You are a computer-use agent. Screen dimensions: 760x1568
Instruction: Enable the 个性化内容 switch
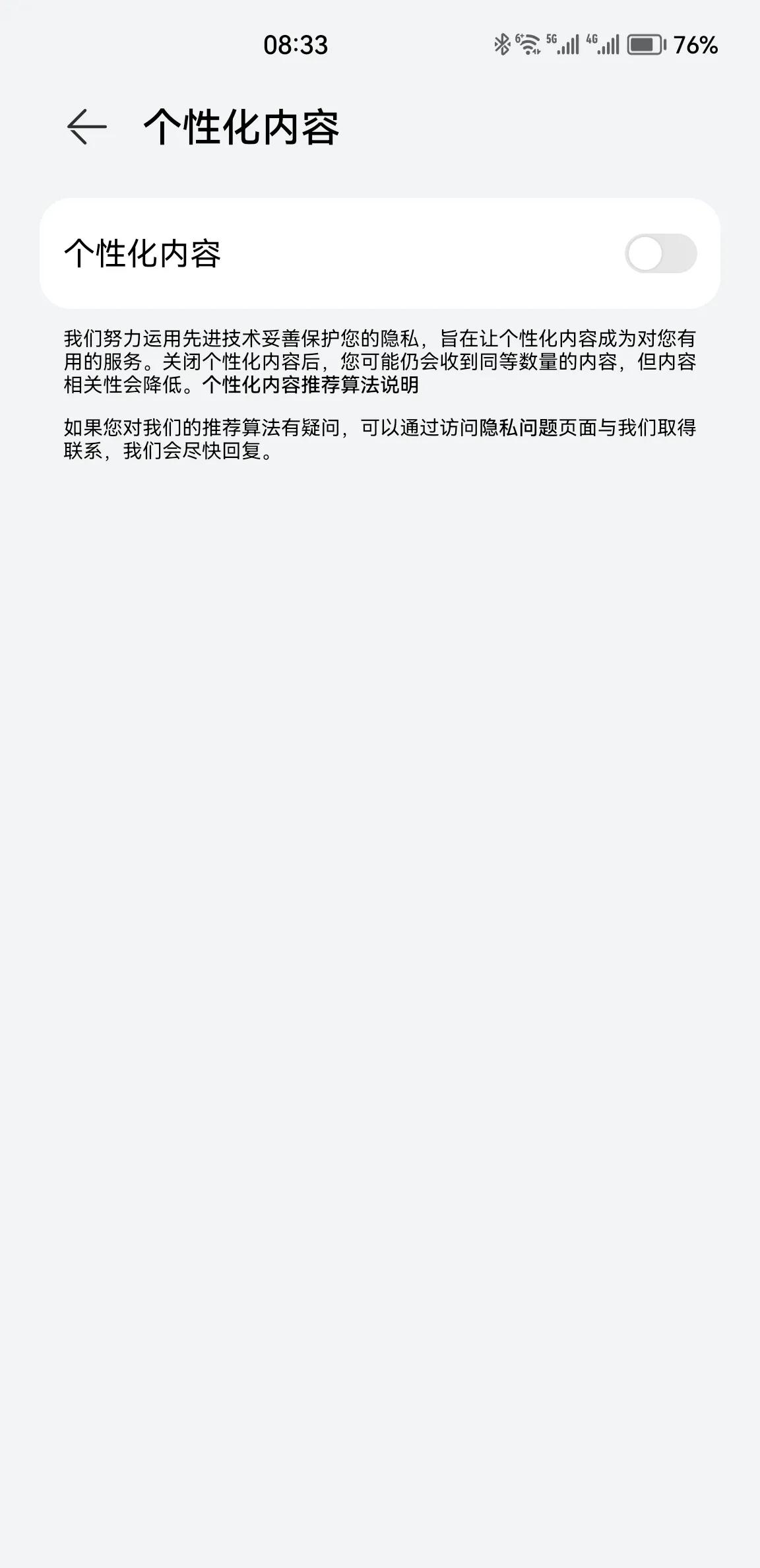point(660,253)
